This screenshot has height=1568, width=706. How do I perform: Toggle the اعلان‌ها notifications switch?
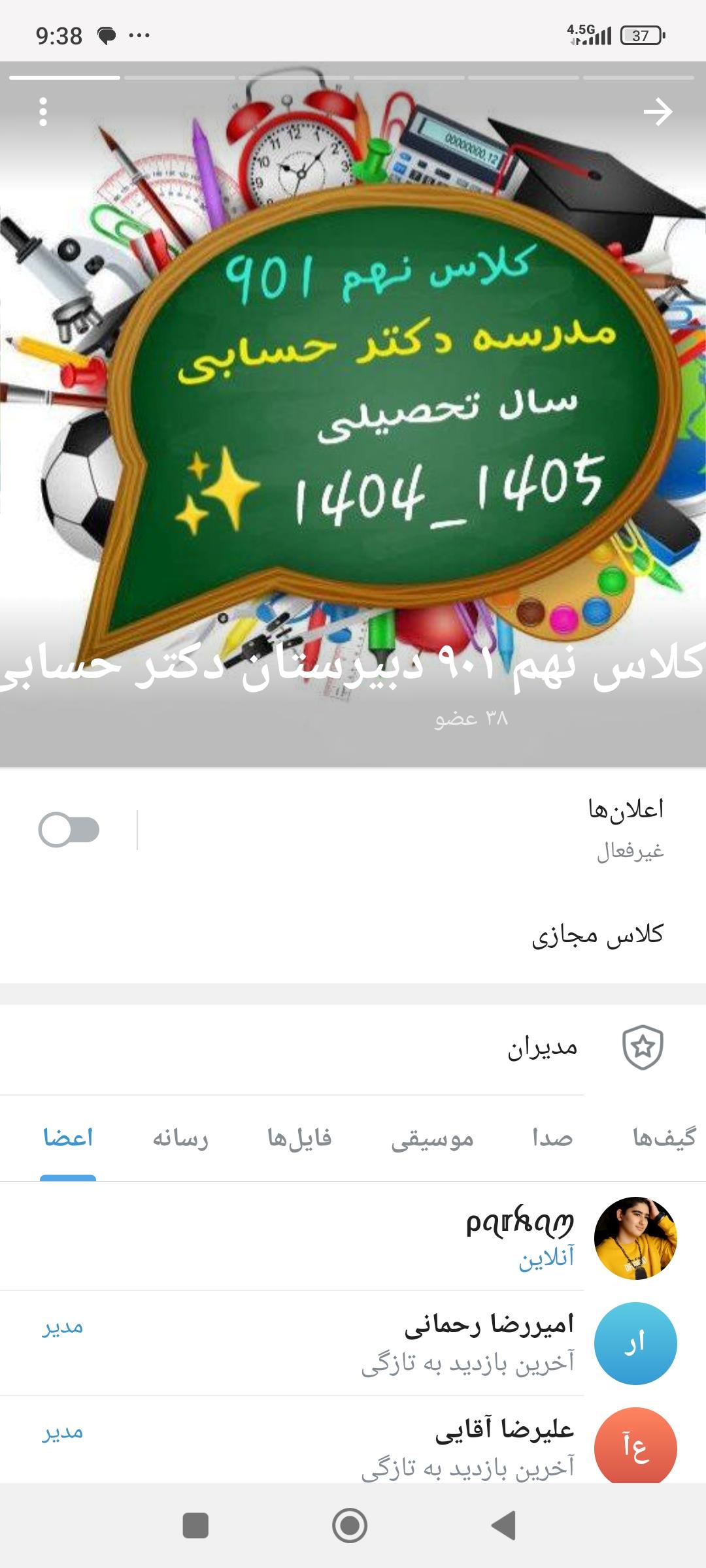click(x=69, y=830)
